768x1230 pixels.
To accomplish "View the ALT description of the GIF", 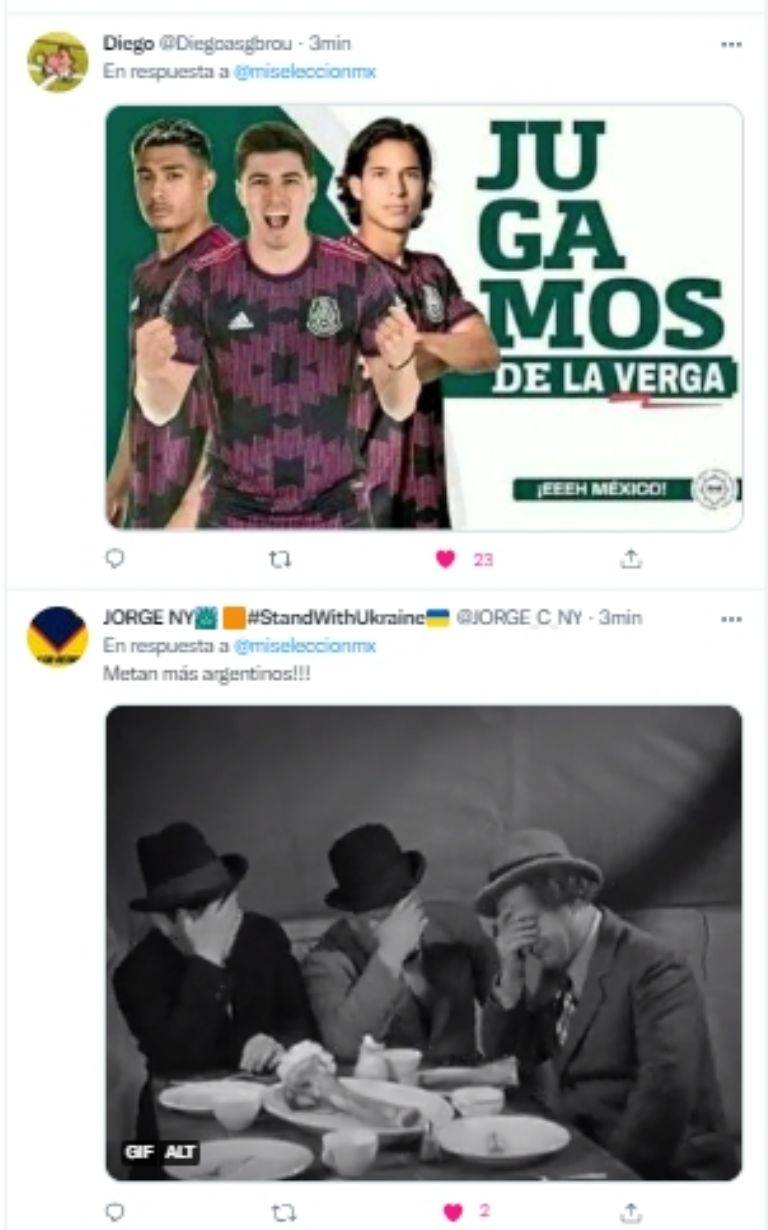I will pos(180,1152).
